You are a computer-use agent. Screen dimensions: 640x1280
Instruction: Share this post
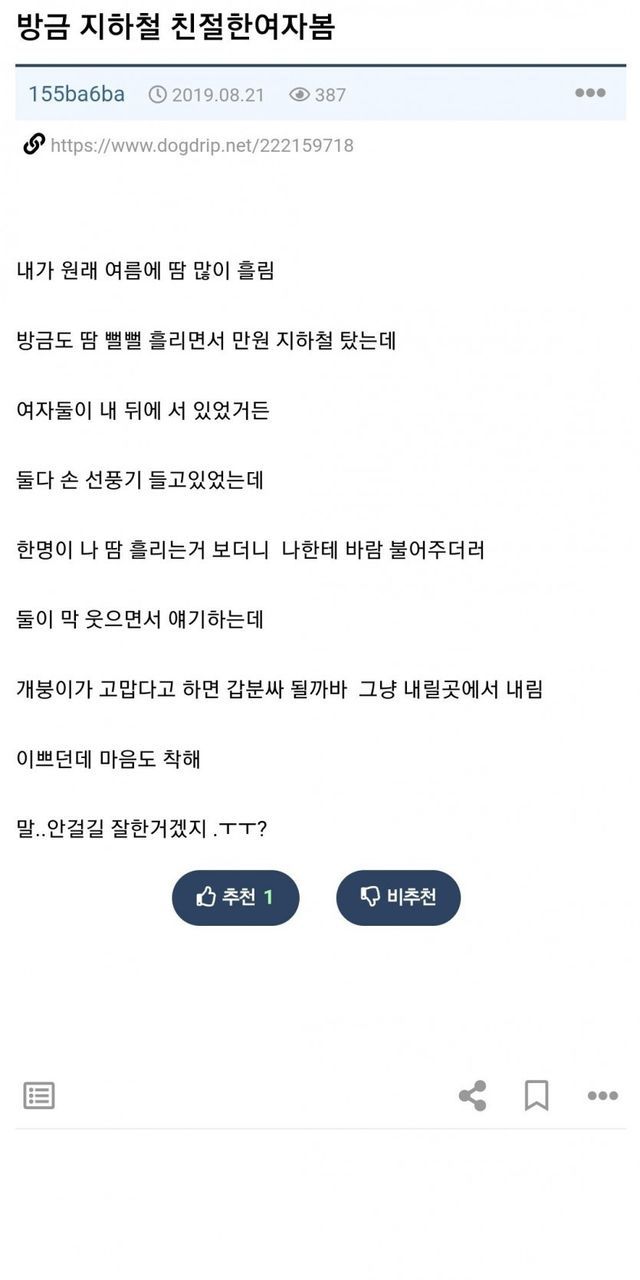point(472,1096)
